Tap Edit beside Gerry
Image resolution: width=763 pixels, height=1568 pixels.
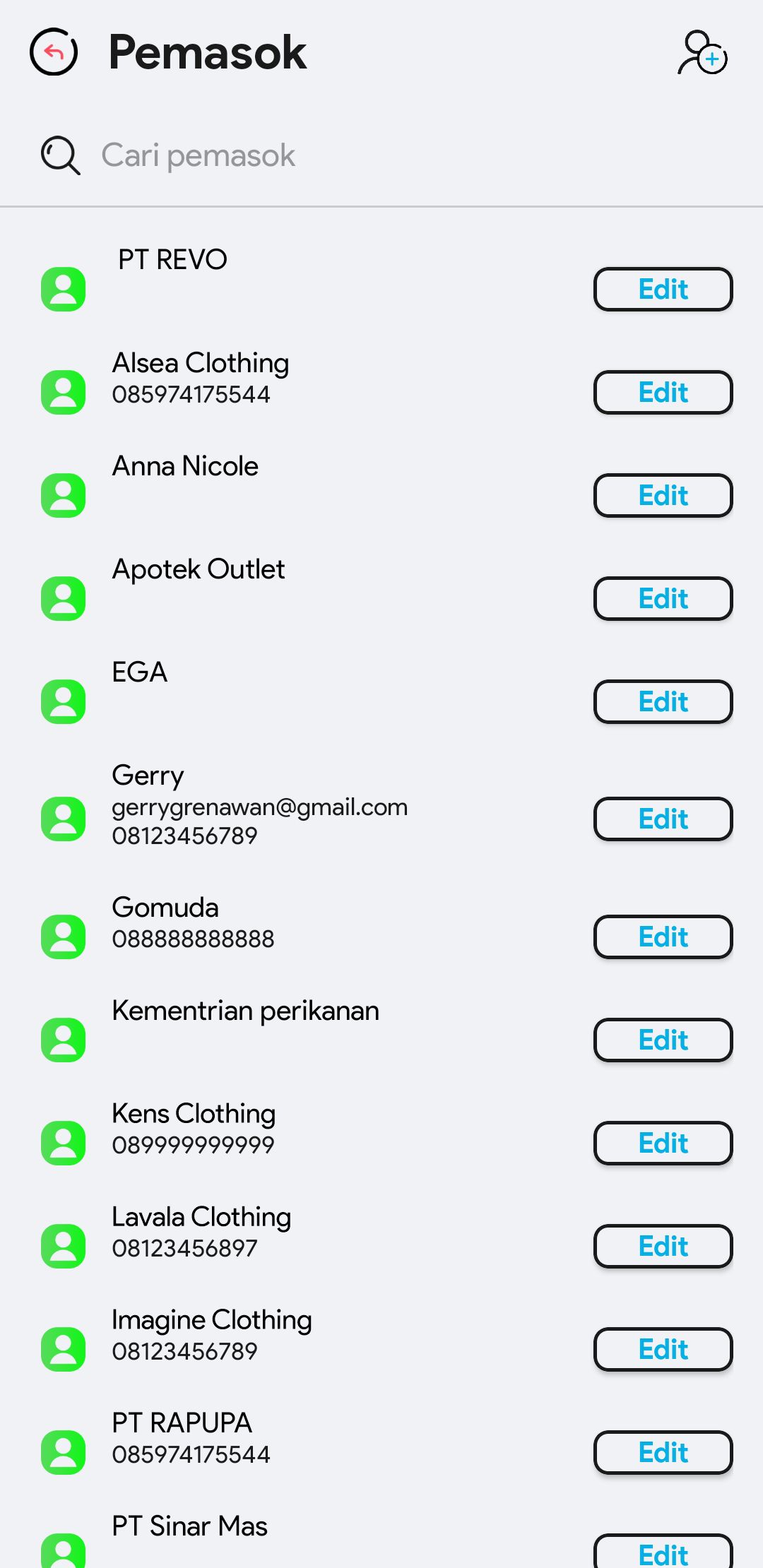(663, 819)
